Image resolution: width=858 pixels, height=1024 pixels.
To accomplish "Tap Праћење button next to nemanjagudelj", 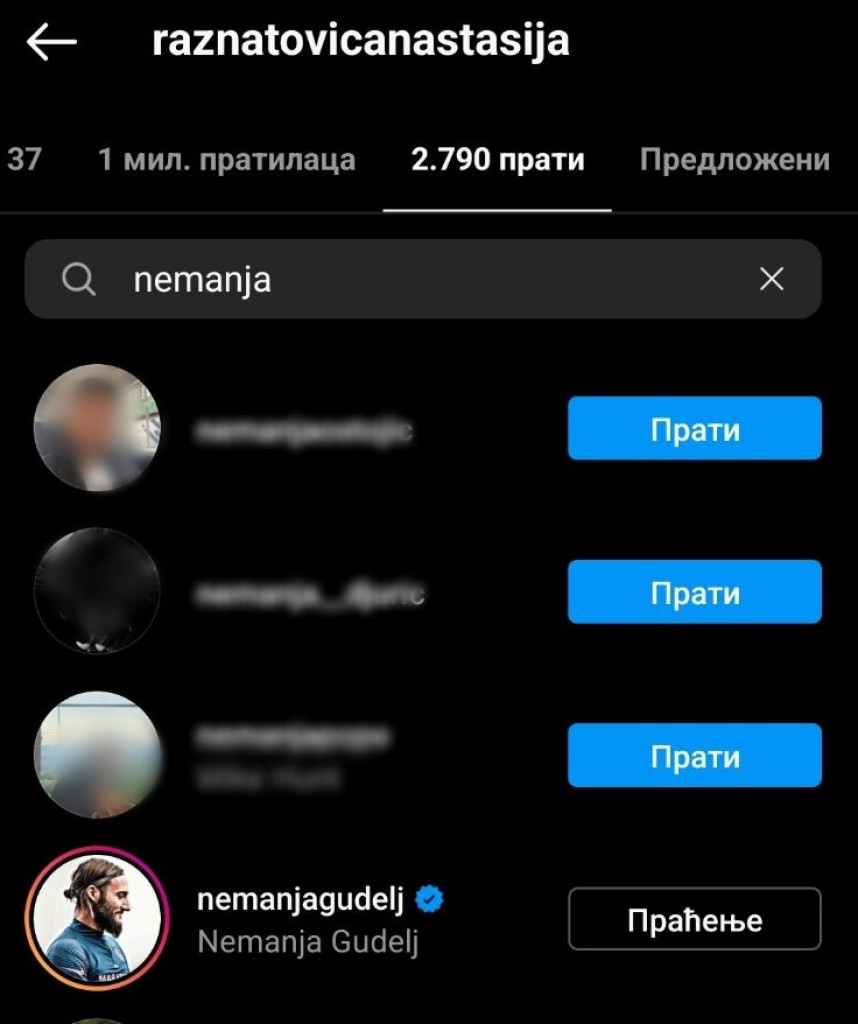I will [694, 919].
